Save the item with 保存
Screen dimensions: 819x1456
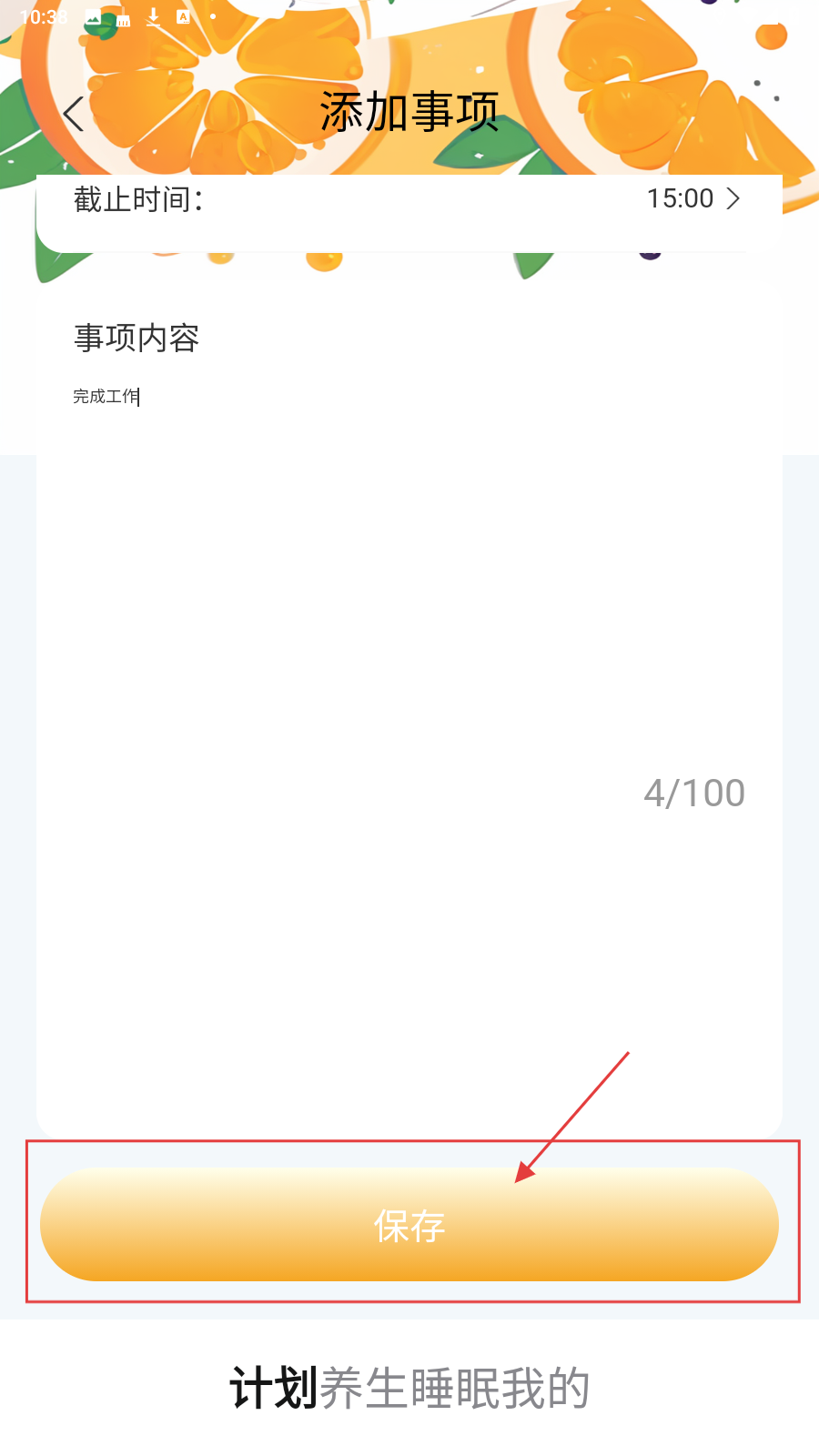[x=409, y=1225]
